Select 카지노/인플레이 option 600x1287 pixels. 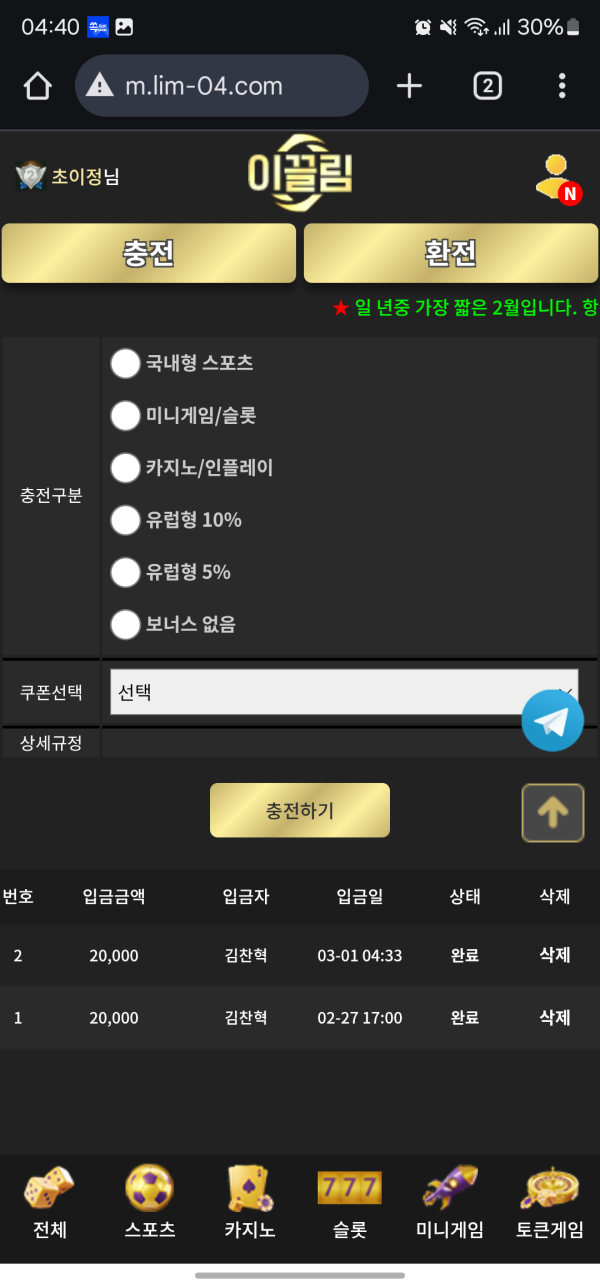pos(125,467)
